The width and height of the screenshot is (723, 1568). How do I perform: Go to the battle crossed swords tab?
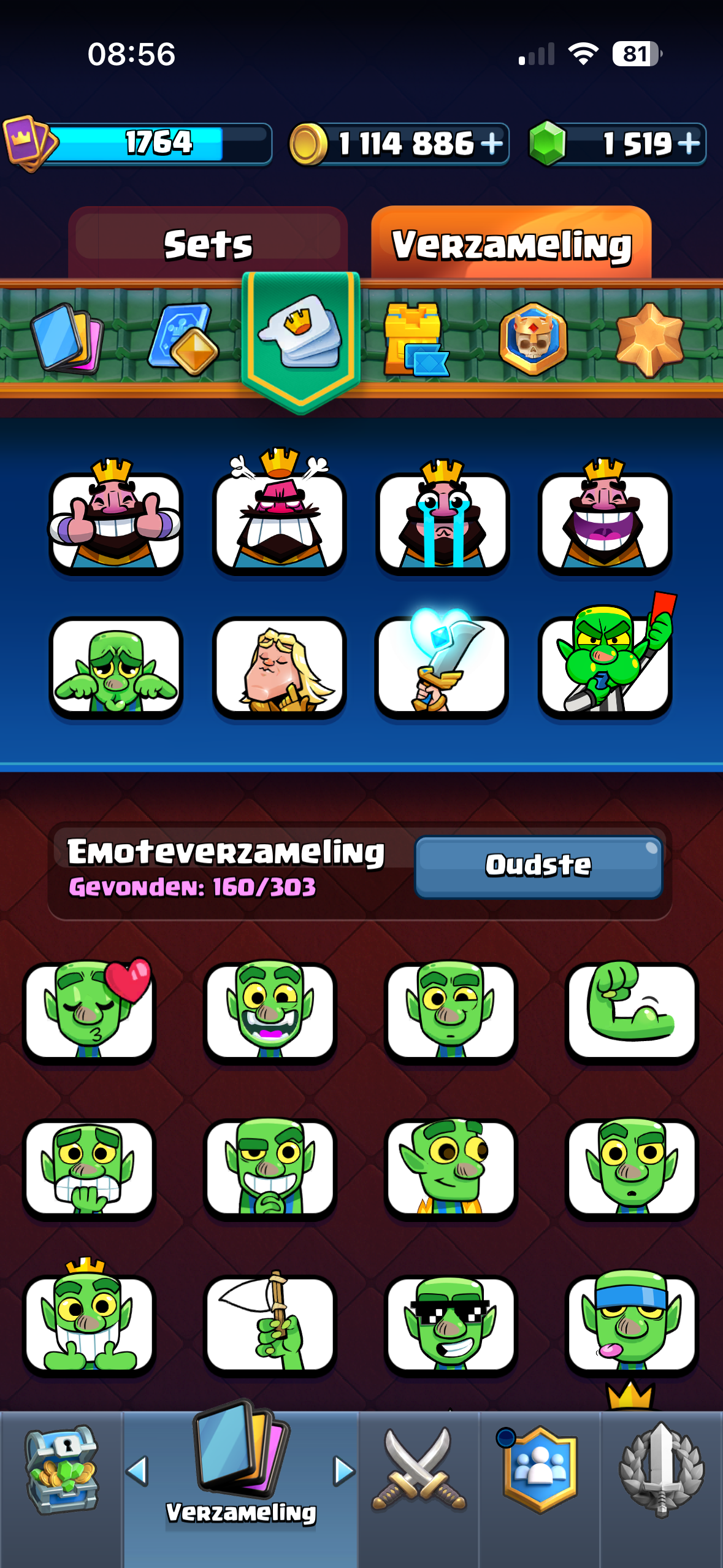pos(419,1471)
